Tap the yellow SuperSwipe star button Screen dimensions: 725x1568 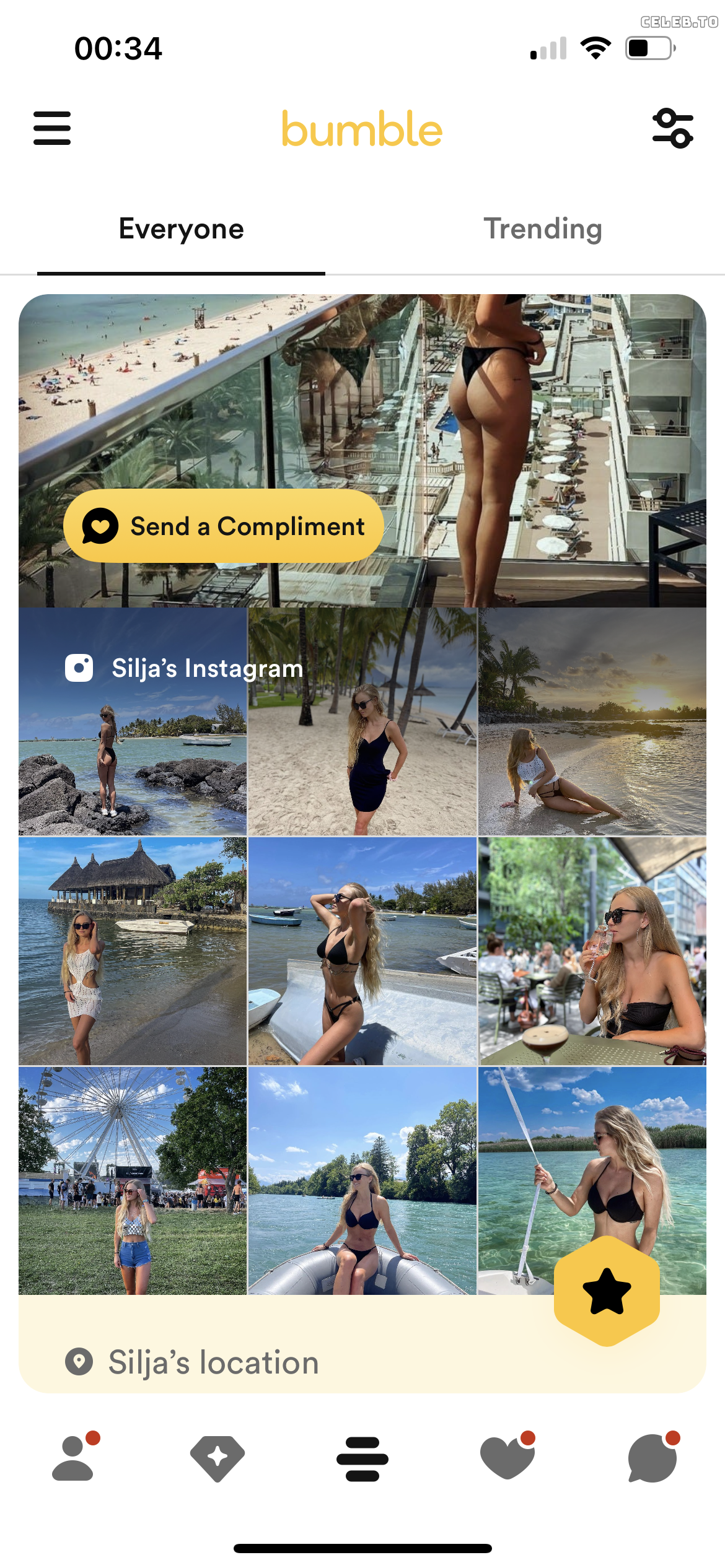(x=607, y=1291)
